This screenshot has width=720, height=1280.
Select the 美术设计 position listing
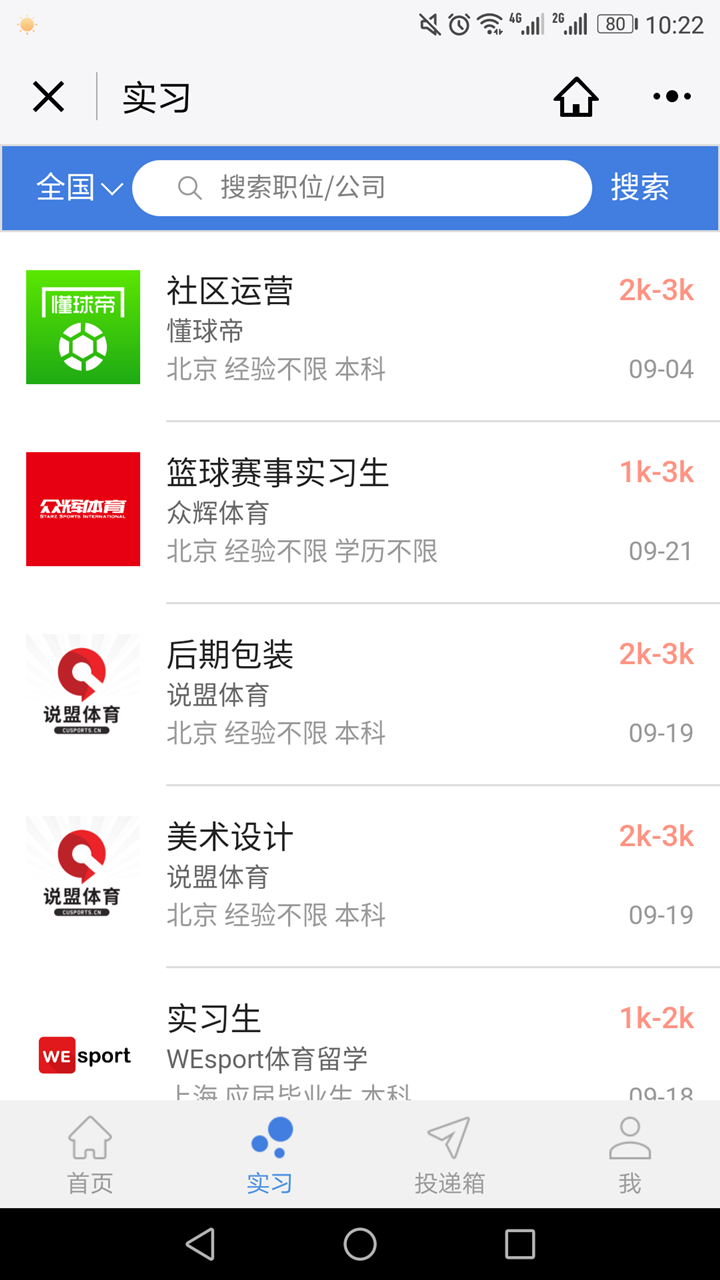coord(360,875)
